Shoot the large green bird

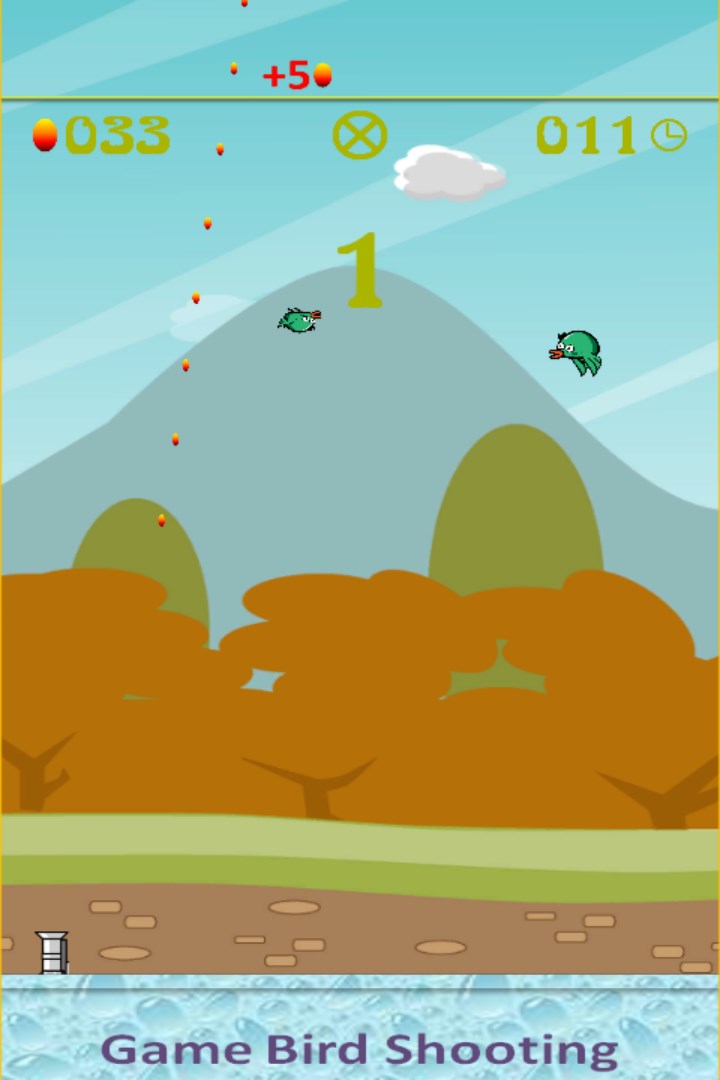pyautogui.click(x=578, y=352)
